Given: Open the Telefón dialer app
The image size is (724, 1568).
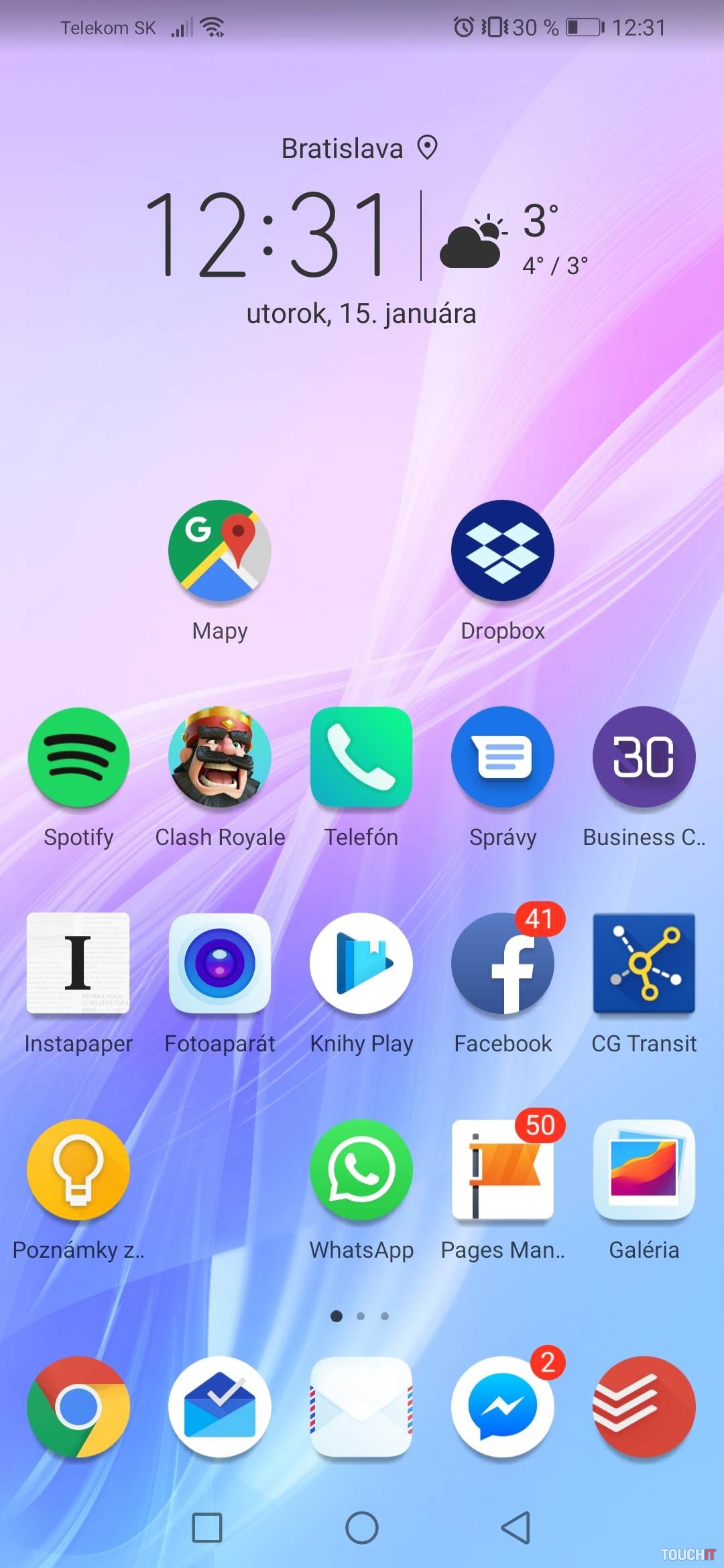Looking at the screenshot, I should point(361,757).
